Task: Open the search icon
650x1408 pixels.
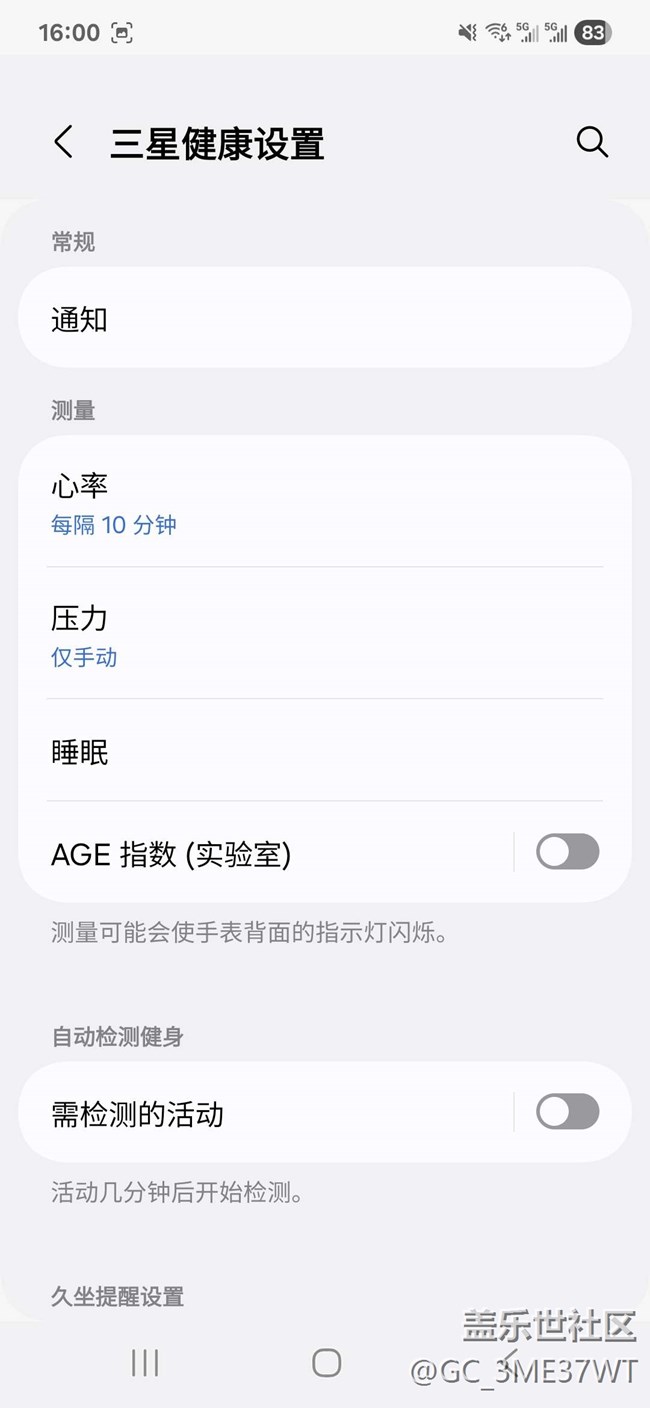Action: tap(592, 142)
